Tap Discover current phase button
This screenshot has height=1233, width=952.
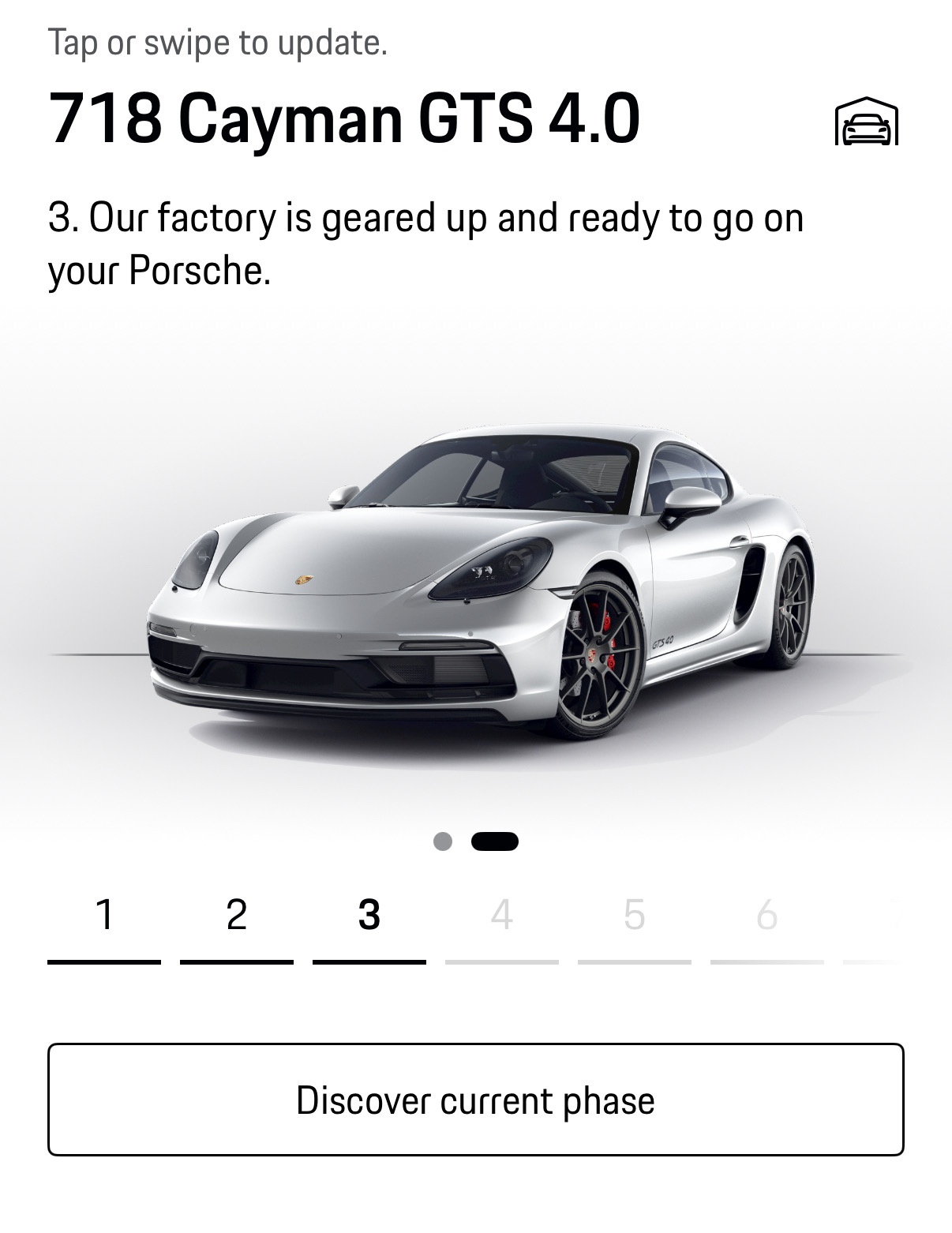point(475,1100)
